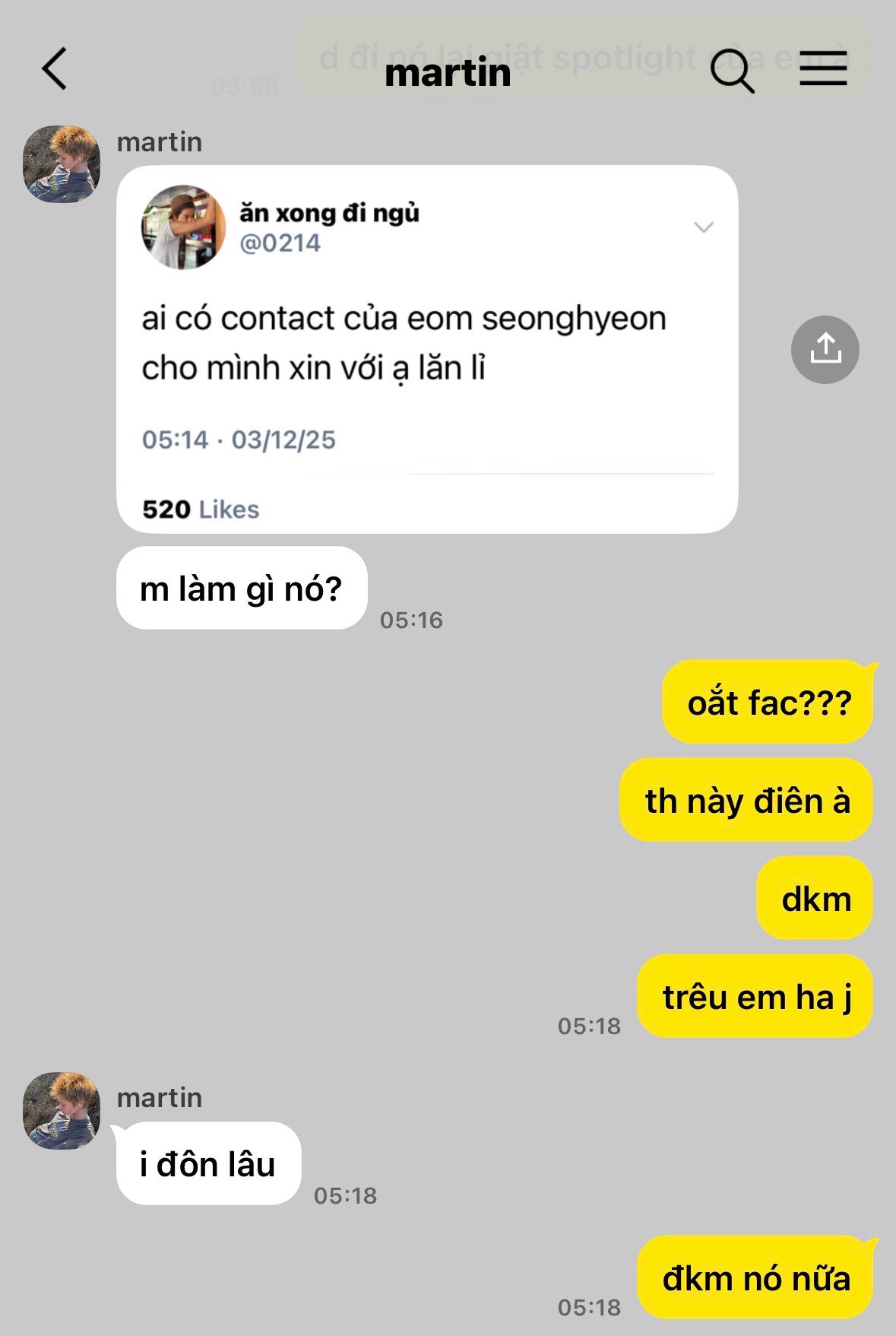Open the shared tweet screenshot from @0214

click(427, 349)
